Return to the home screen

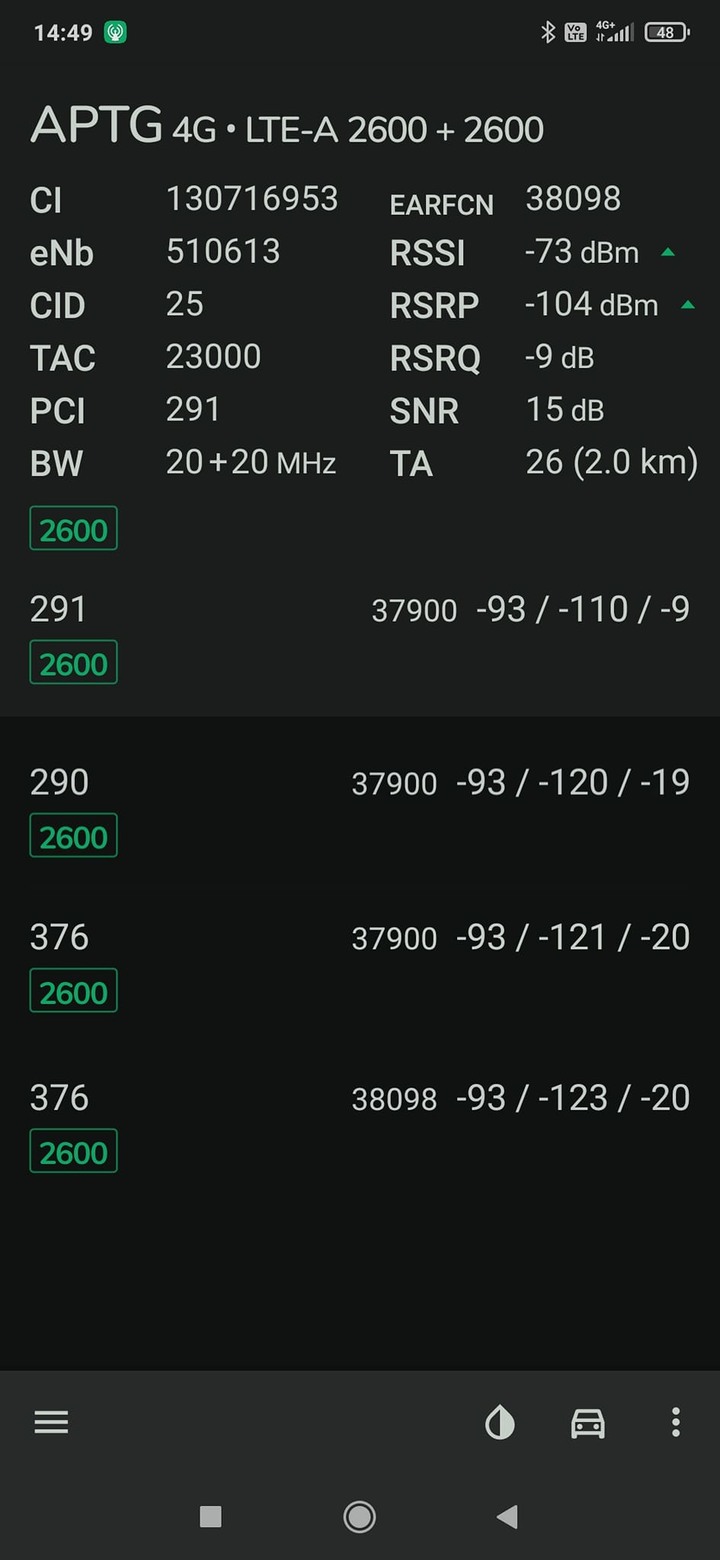pyautogui.click(x=359, y=1517)
